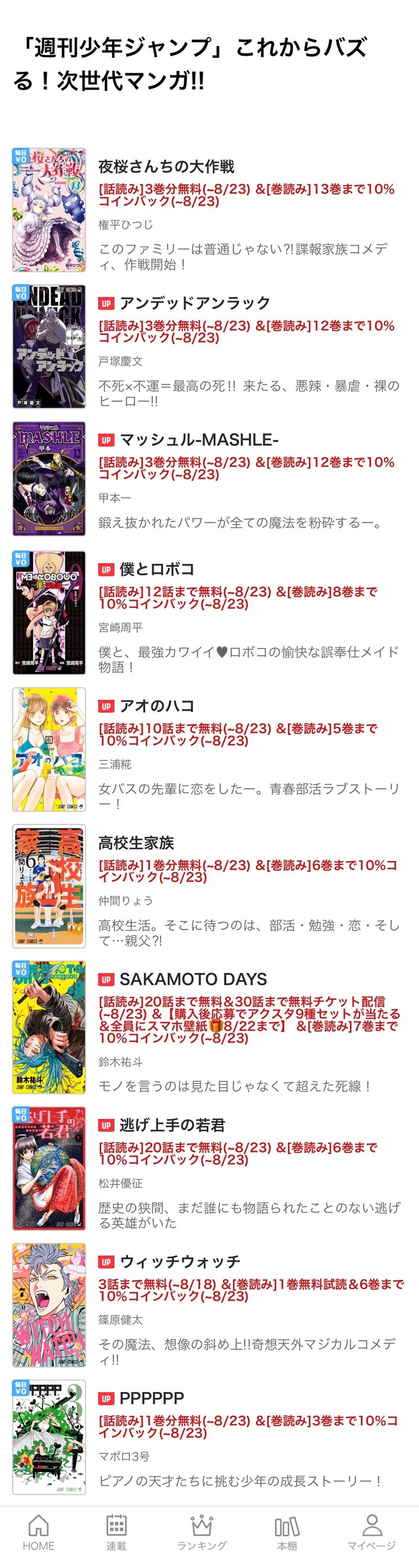Select the SAKAMOTO DAYS listing
Screen dimensions: 419x1568
[x=193, y=979]
